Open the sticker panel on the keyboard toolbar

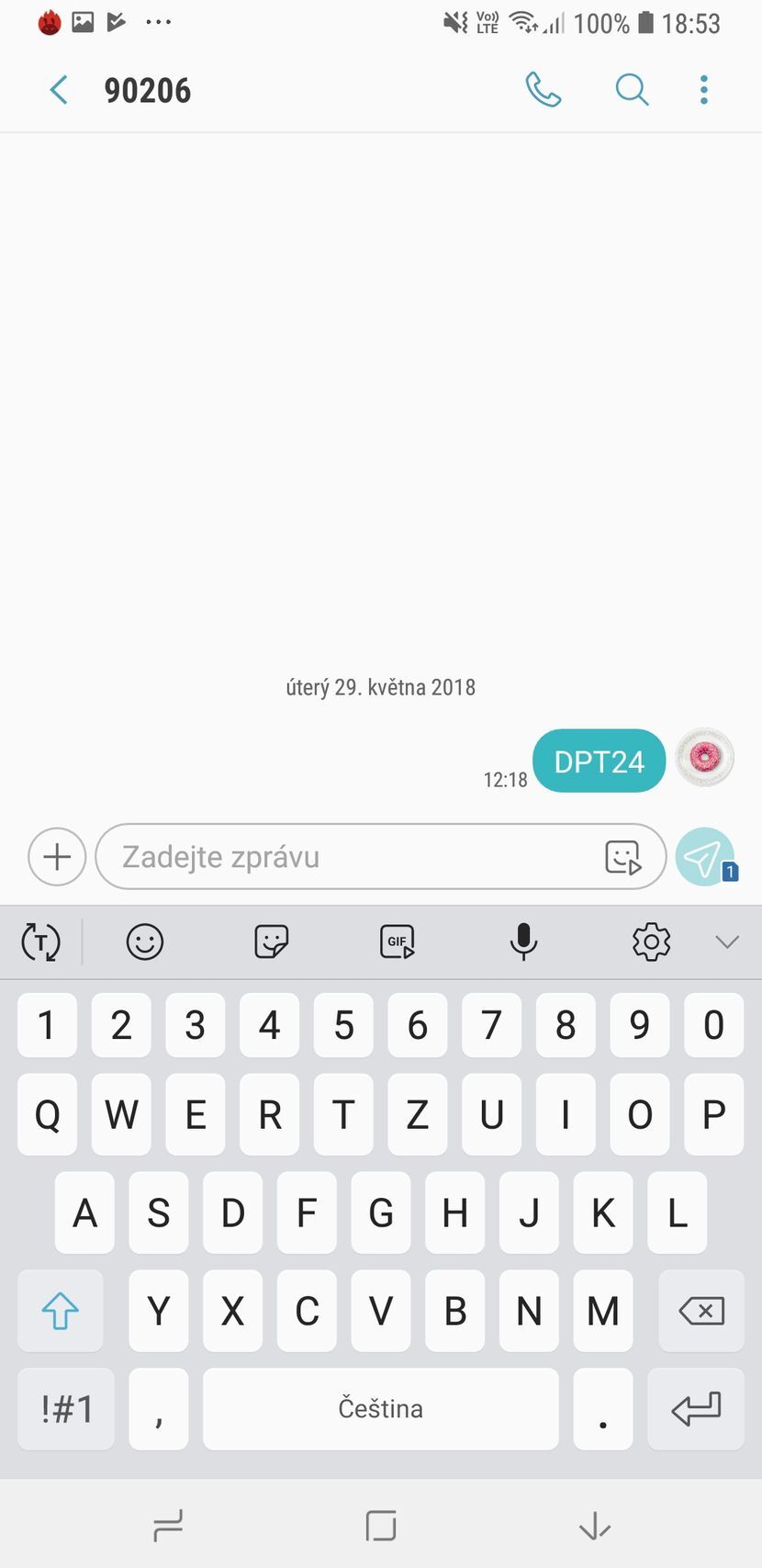pos(271,942)
